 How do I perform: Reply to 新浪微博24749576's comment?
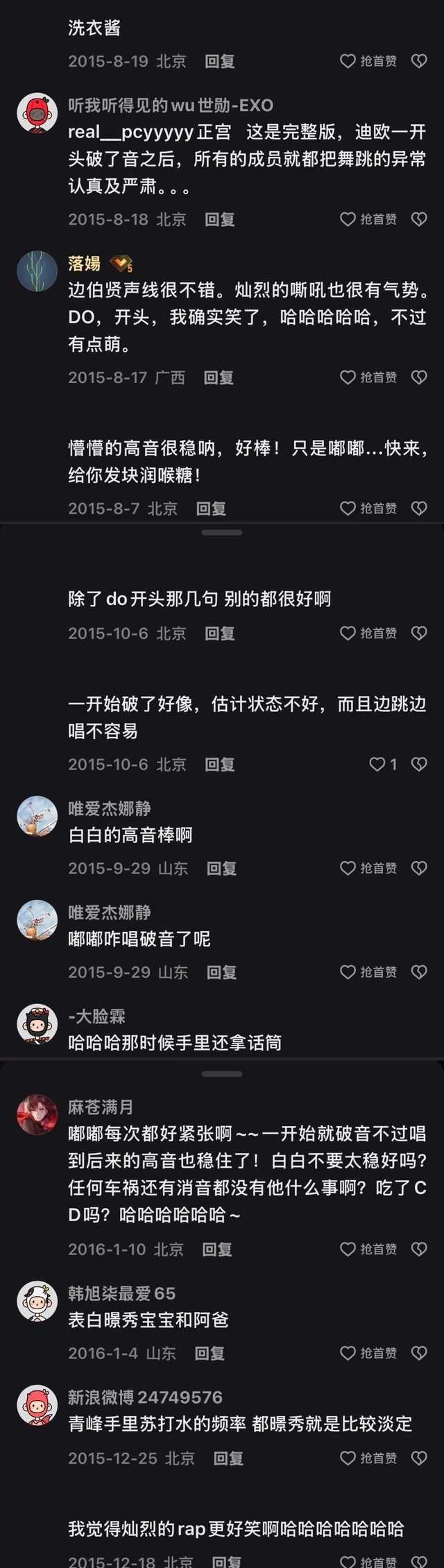(x=228, y=1458)
